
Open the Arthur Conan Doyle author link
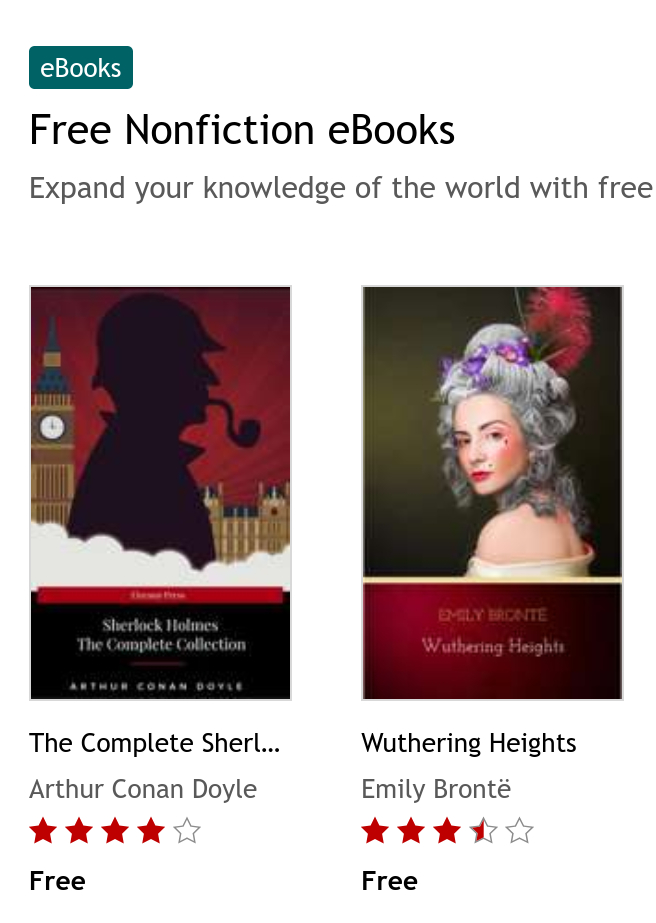143,789
